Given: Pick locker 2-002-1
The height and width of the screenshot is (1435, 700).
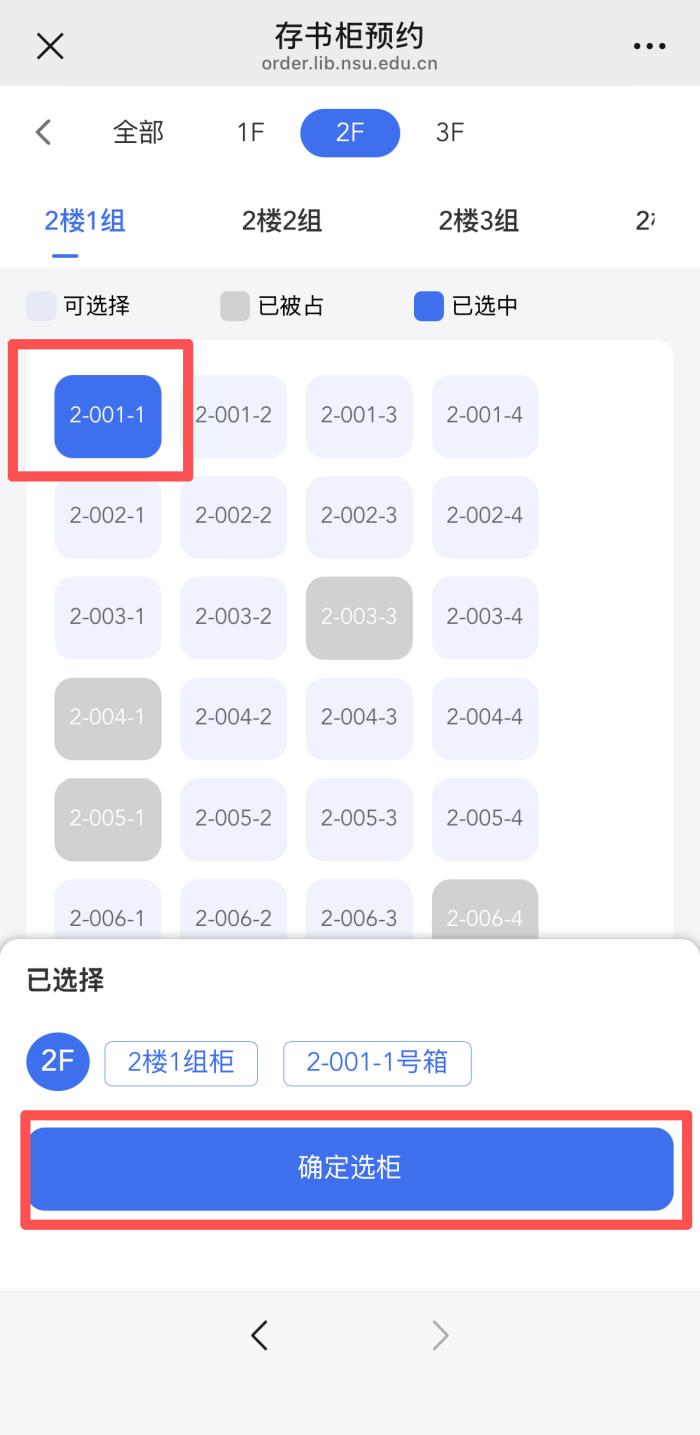Looking at the screenshot, I should [108, 517].
